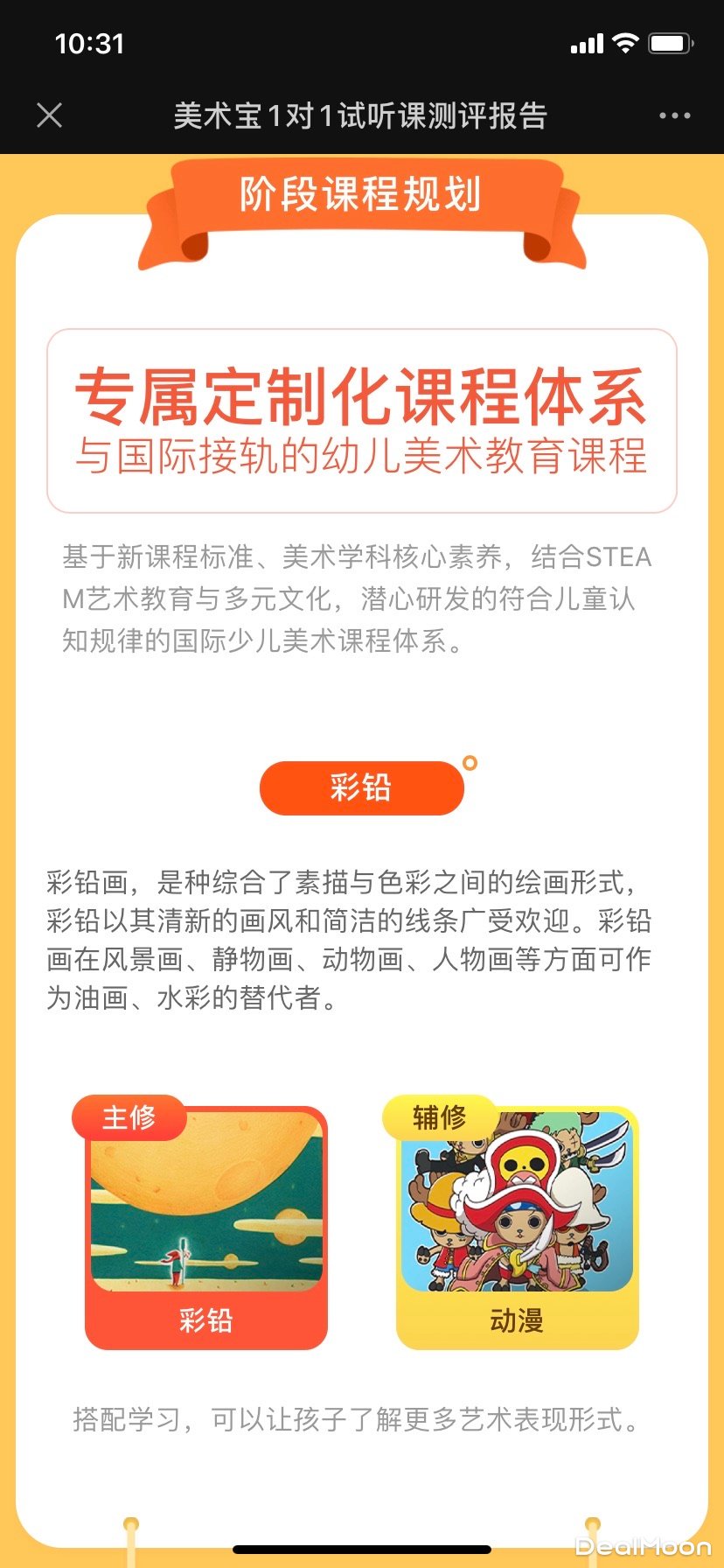This screenshot has height=1568, width=724.
Task: Select the 彩铅 orange pill button
Action: (x=361, y=787)
